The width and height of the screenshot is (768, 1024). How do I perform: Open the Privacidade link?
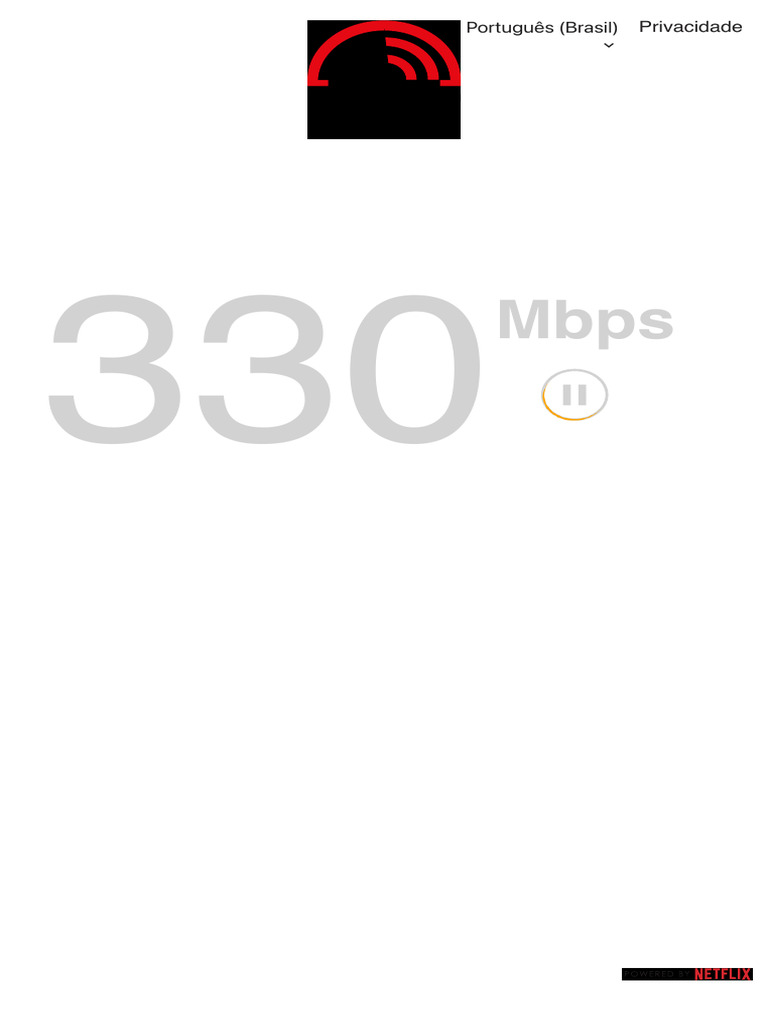(x=690, y=27)
